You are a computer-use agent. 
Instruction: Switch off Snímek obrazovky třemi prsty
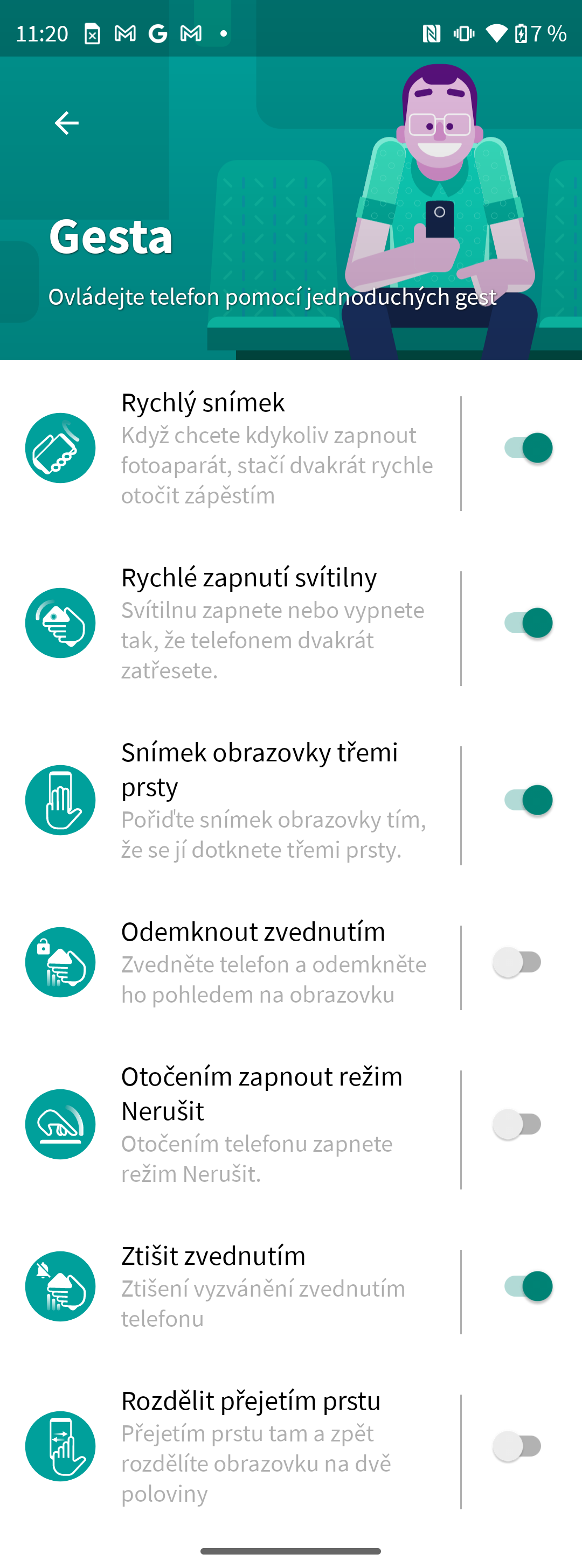point(528,800)
